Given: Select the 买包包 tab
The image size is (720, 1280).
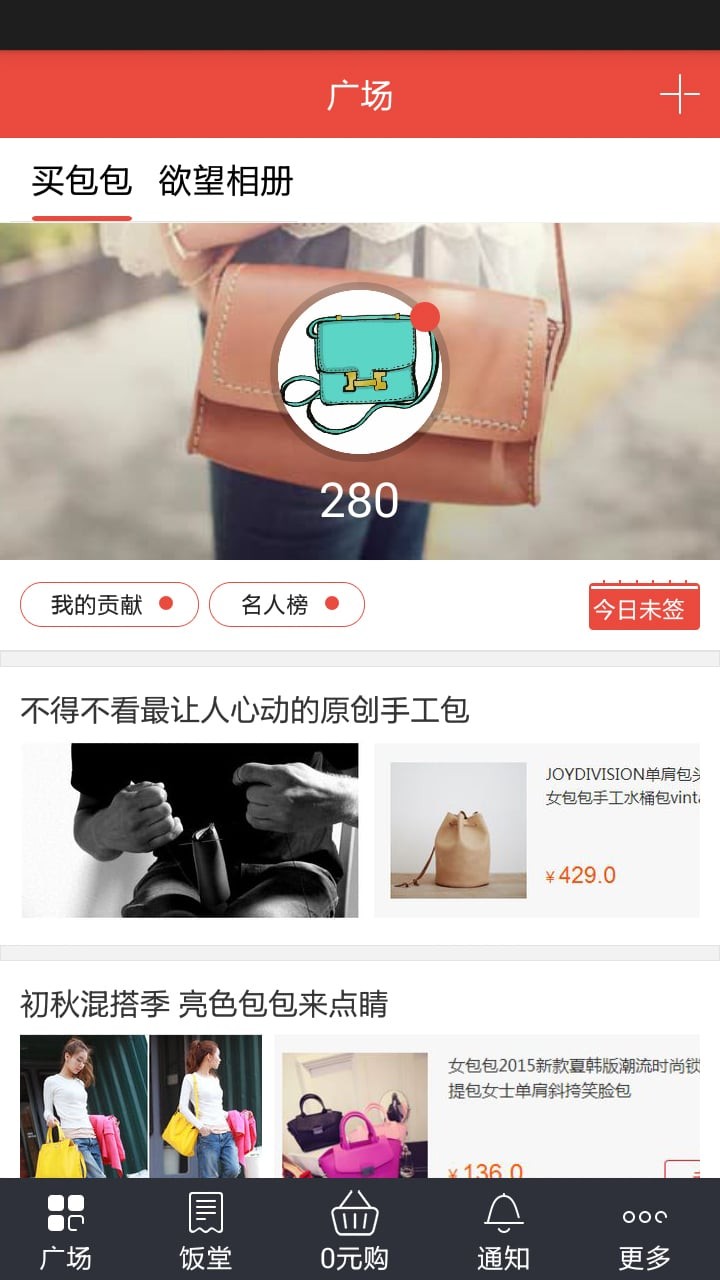Looking at the screenshot, I should click(82, 182).
